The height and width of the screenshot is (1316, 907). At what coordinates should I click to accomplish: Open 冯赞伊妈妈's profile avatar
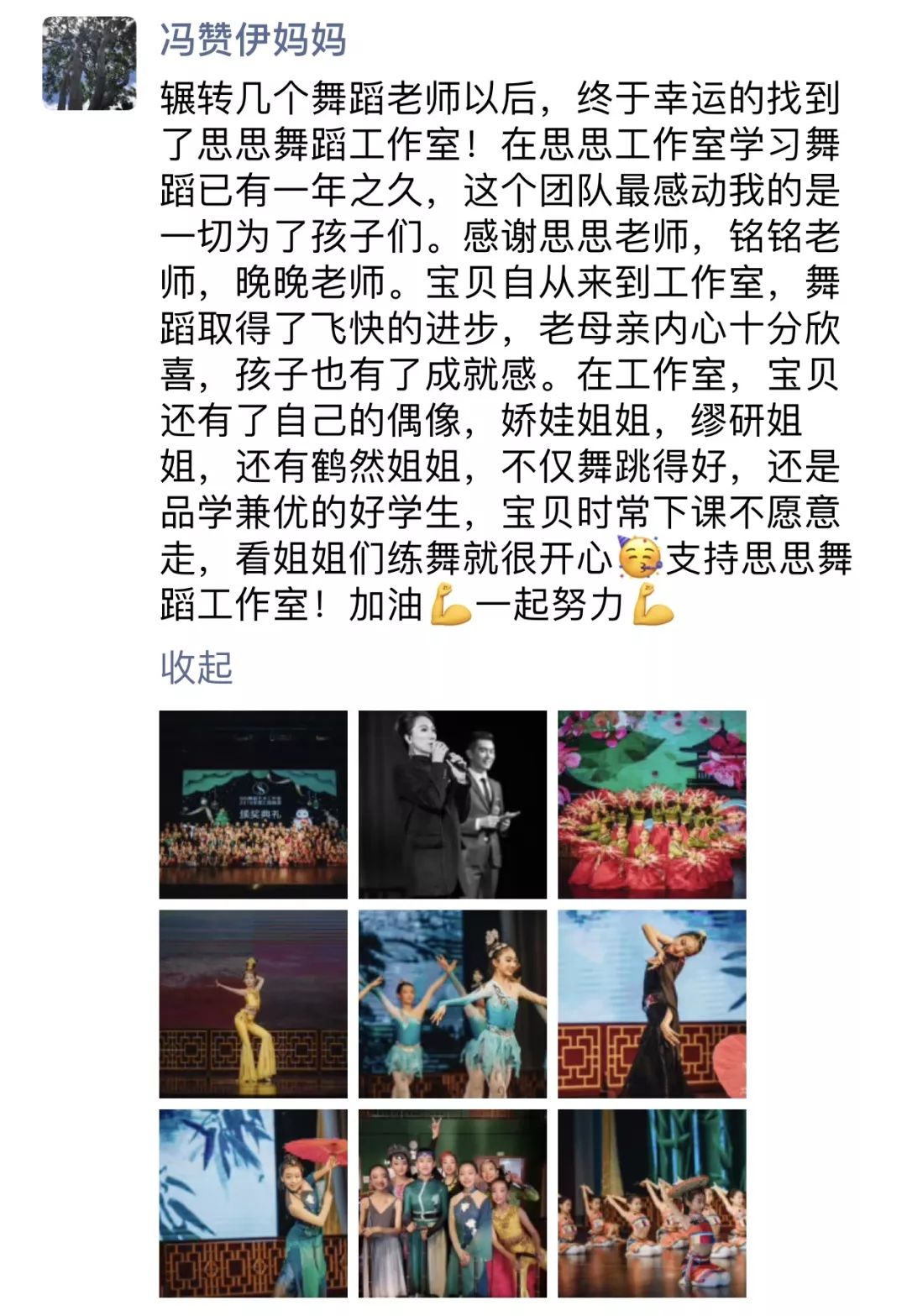click(89, 64)
